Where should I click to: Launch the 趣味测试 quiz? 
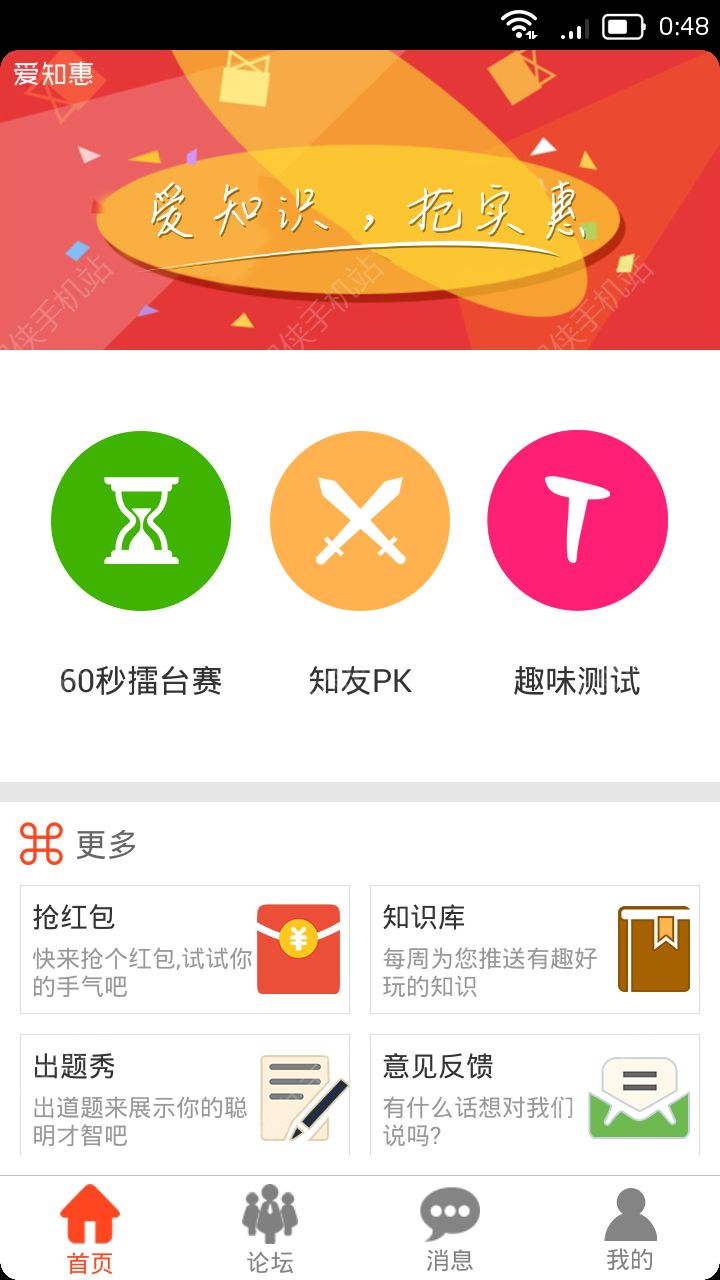click(577, 521)
